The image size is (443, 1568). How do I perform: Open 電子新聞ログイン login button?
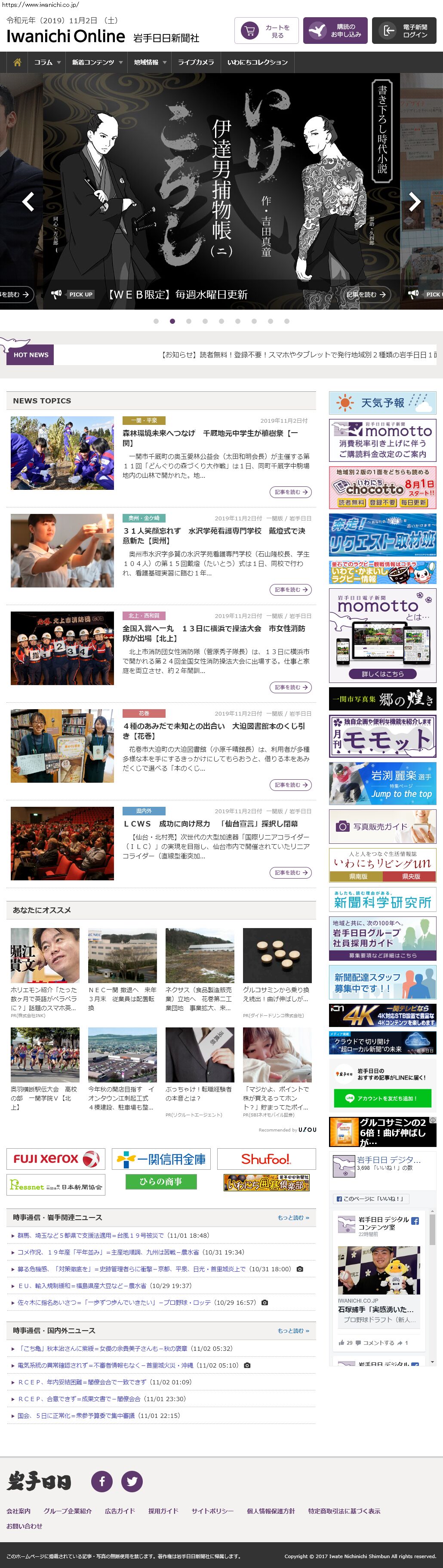coord(405,31)
